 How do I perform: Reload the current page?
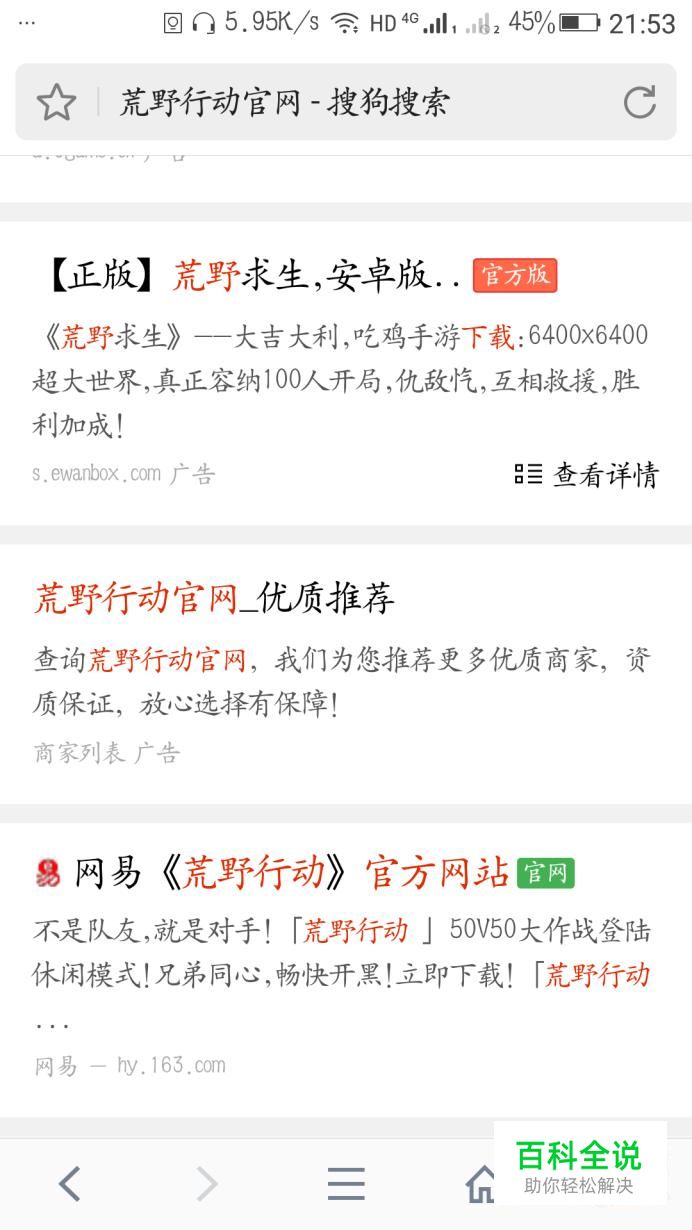[x=639, y=102]
